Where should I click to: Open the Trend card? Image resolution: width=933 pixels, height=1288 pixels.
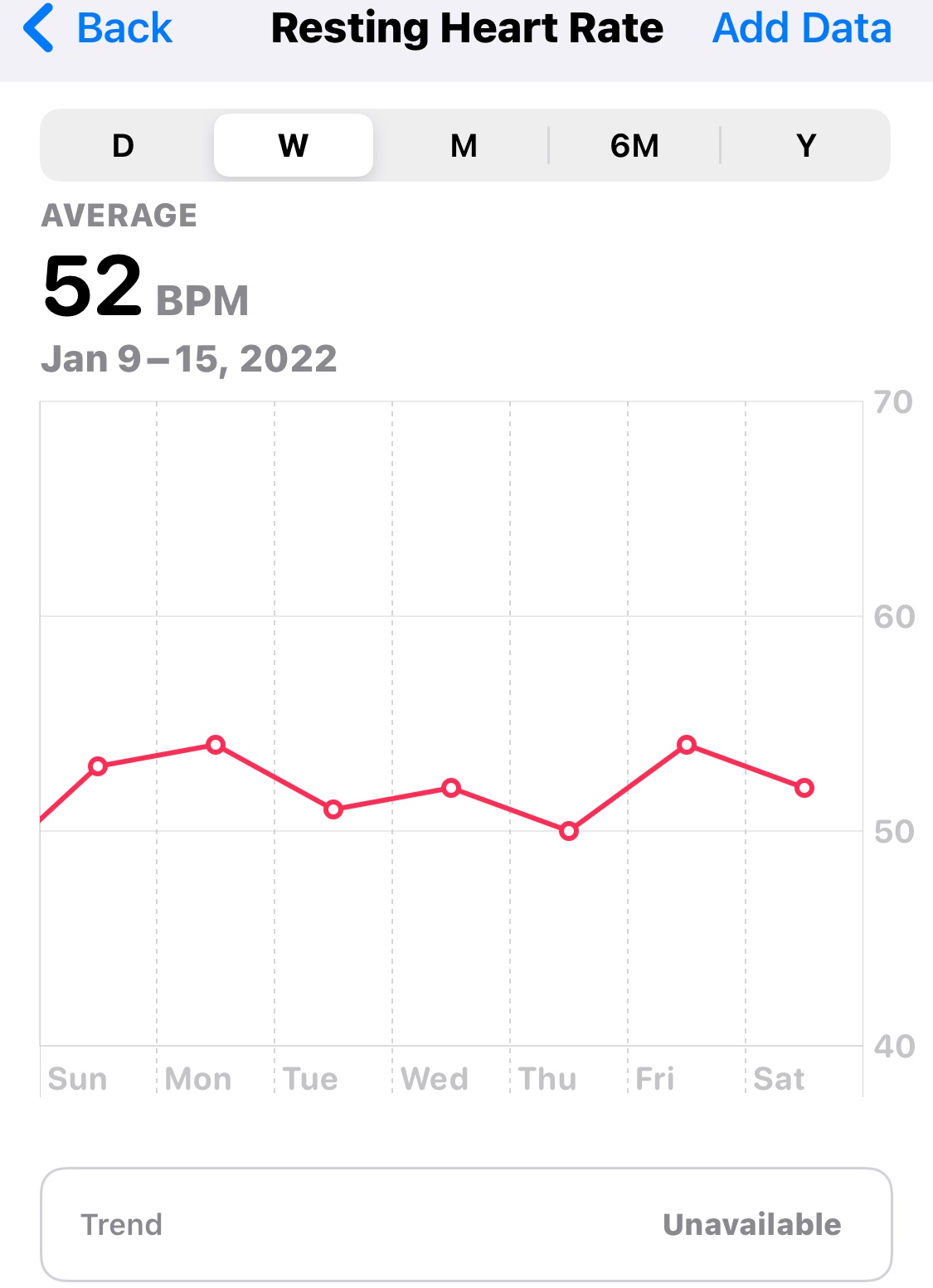click(x=466, y=1224)
